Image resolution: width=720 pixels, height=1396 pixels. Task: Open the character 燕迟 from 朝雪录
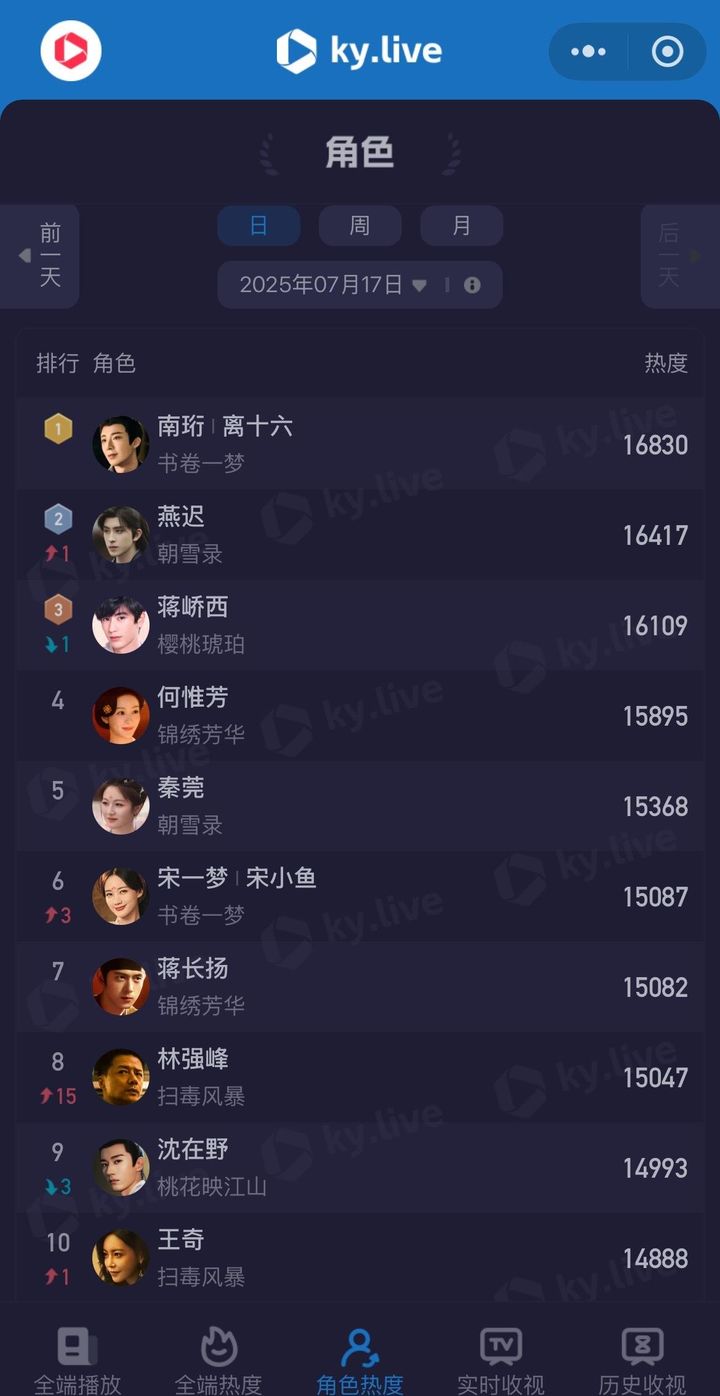coord(360,535)
